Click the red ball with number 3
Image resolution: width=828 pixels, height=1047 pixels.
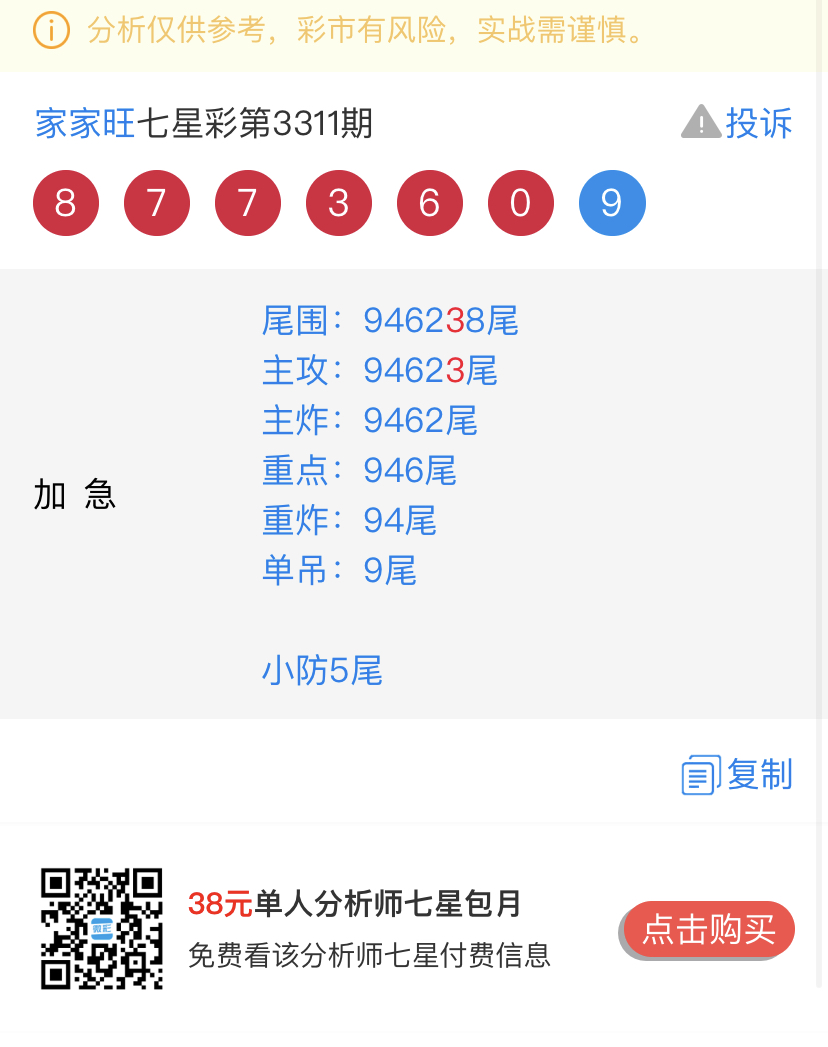tap(339, 202)
